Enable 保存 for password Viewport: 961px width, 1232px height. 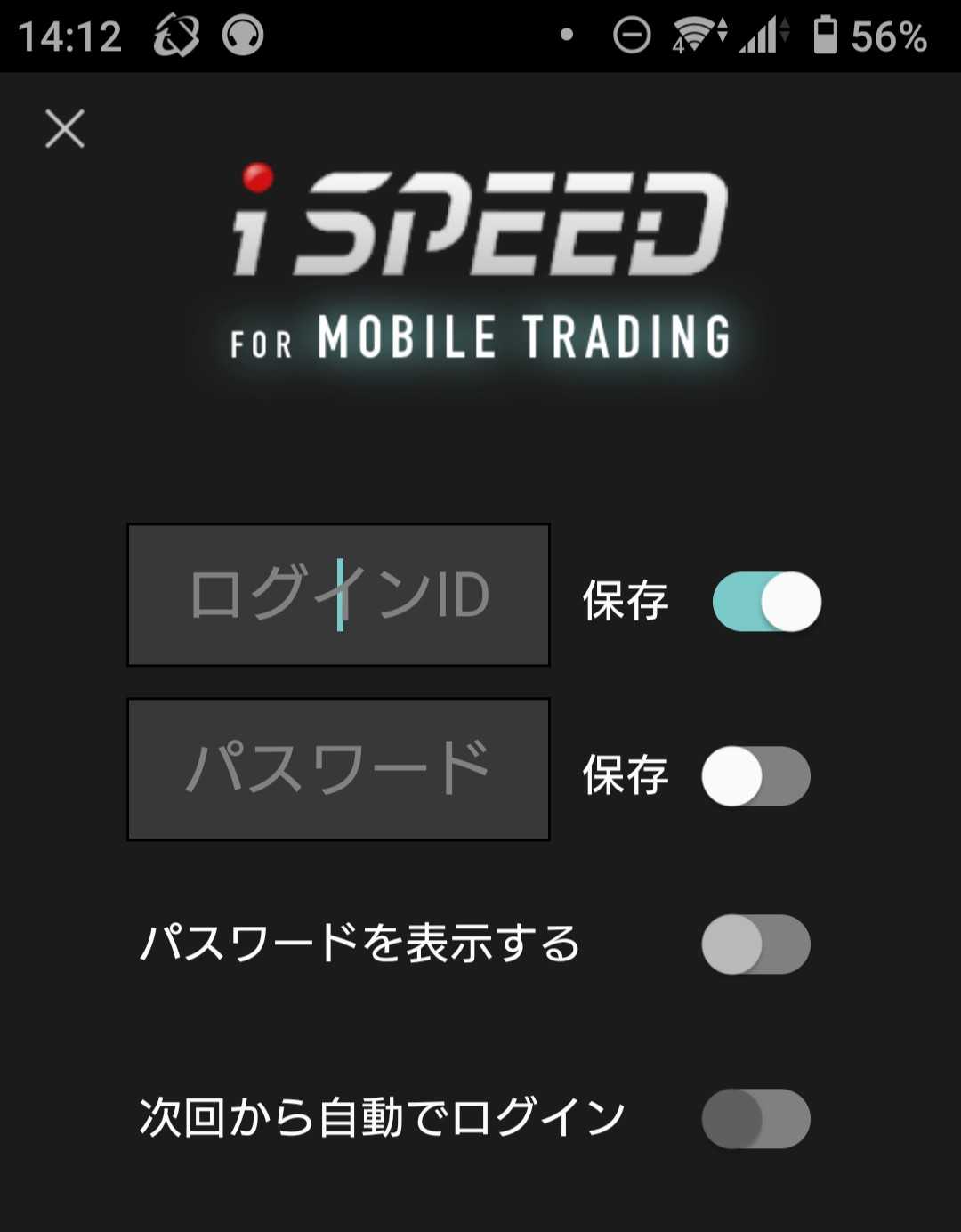pos(755,776)
